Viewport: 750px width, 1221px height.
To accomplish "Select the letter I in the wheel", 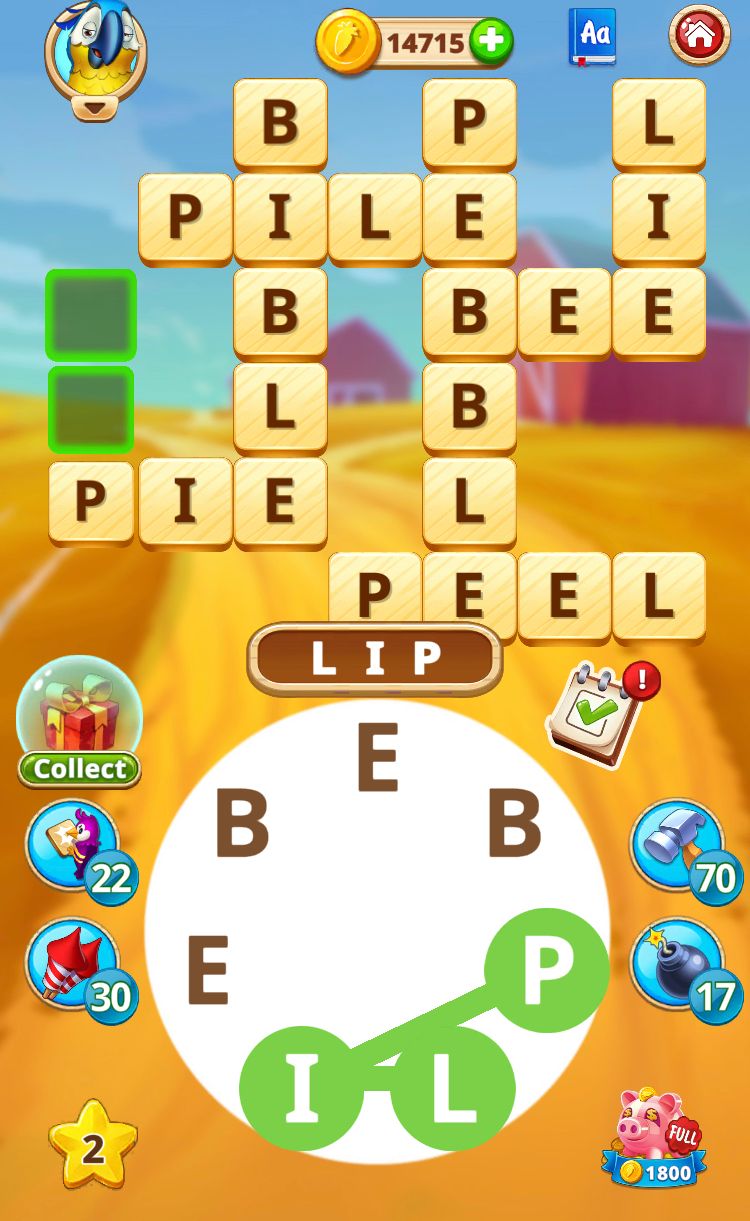I will (x=301, y=1088).
